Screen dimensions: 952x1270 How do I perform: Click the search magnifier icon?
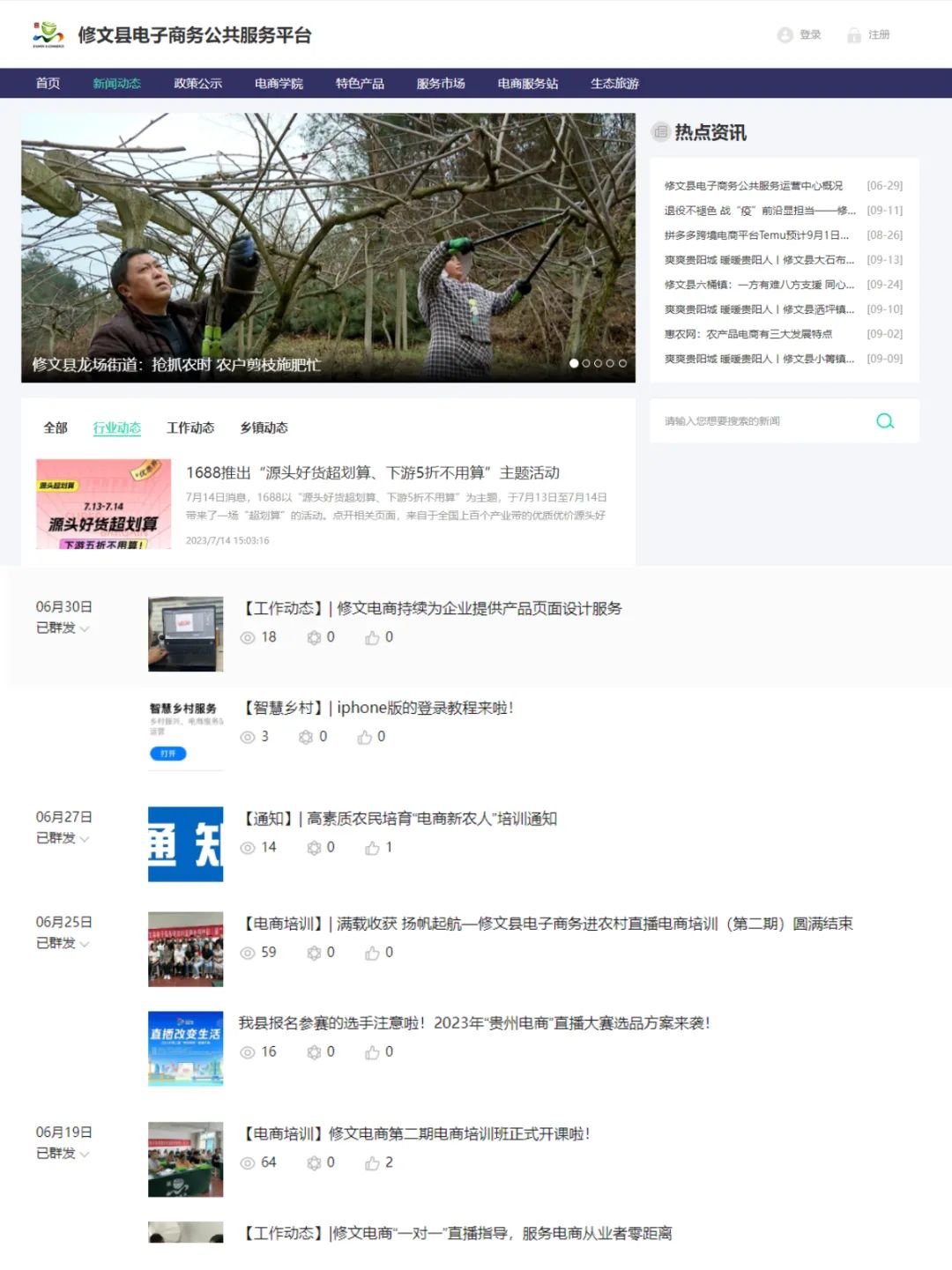884,421
